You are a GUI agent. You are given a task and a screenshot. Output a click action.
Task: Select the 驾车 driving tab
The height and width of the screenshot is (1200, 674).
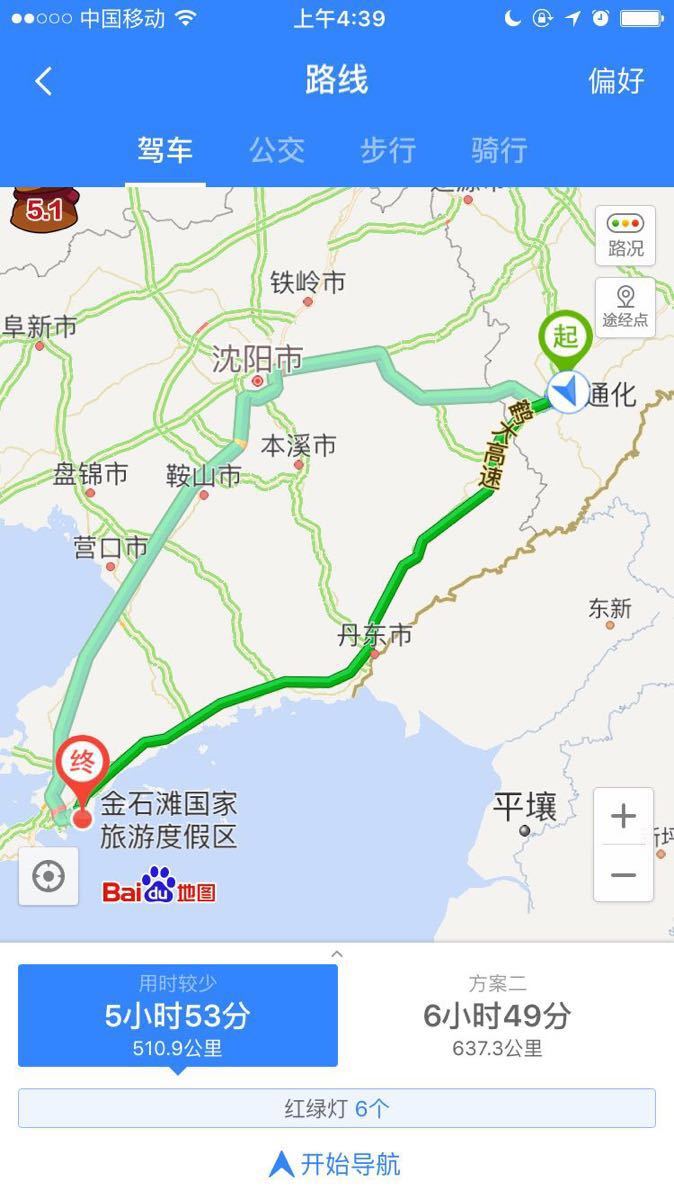(x=165, y=150)
